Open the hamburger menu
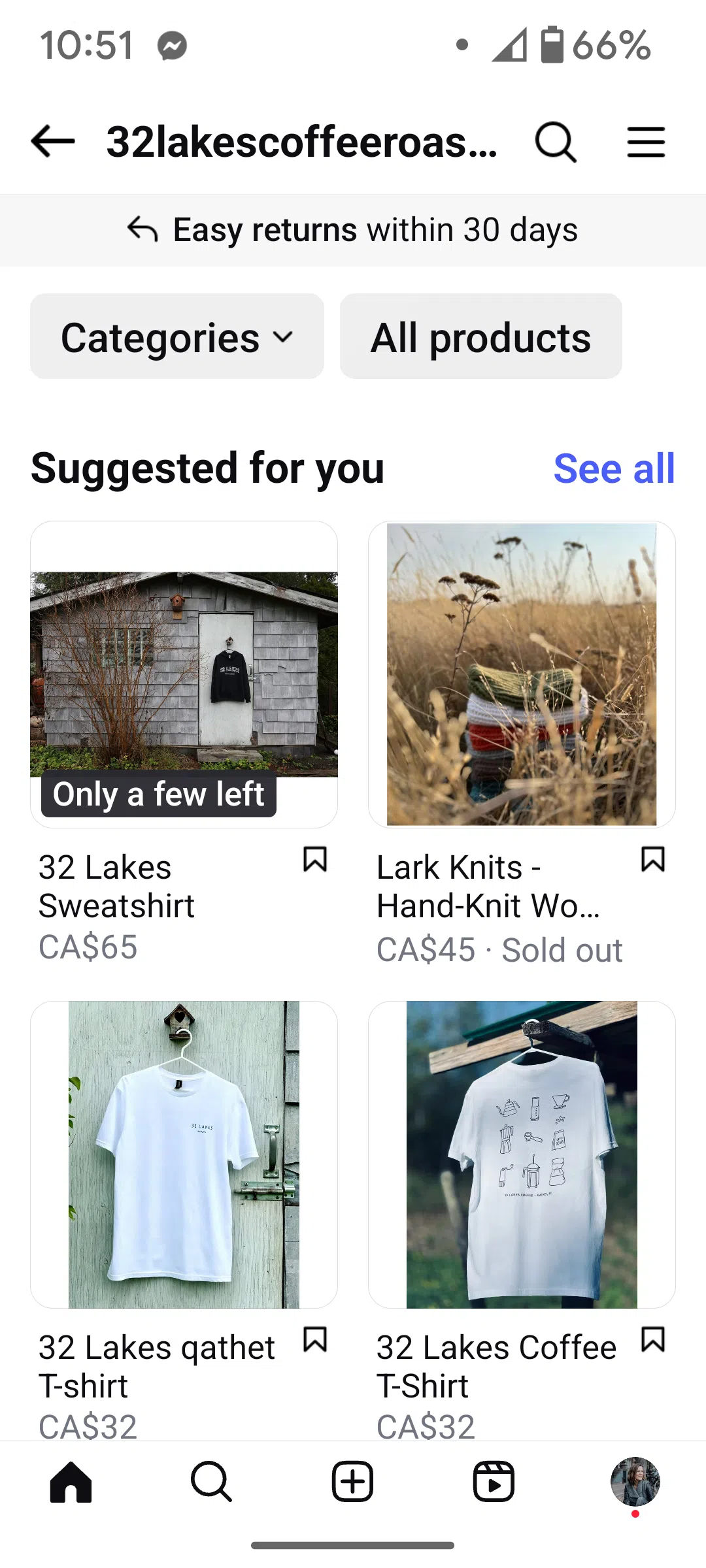The height and width of the screenshot is (1568, 706). (646, 142)
